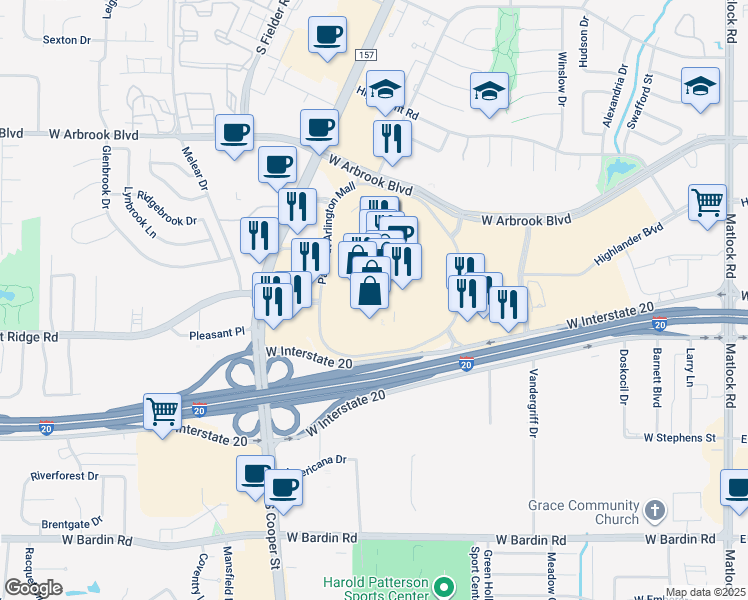Open the coffee shop marker by S Fielder Rd
This screenshot has height=600, width=748.
pyautogui.click(x=326, y=36)
